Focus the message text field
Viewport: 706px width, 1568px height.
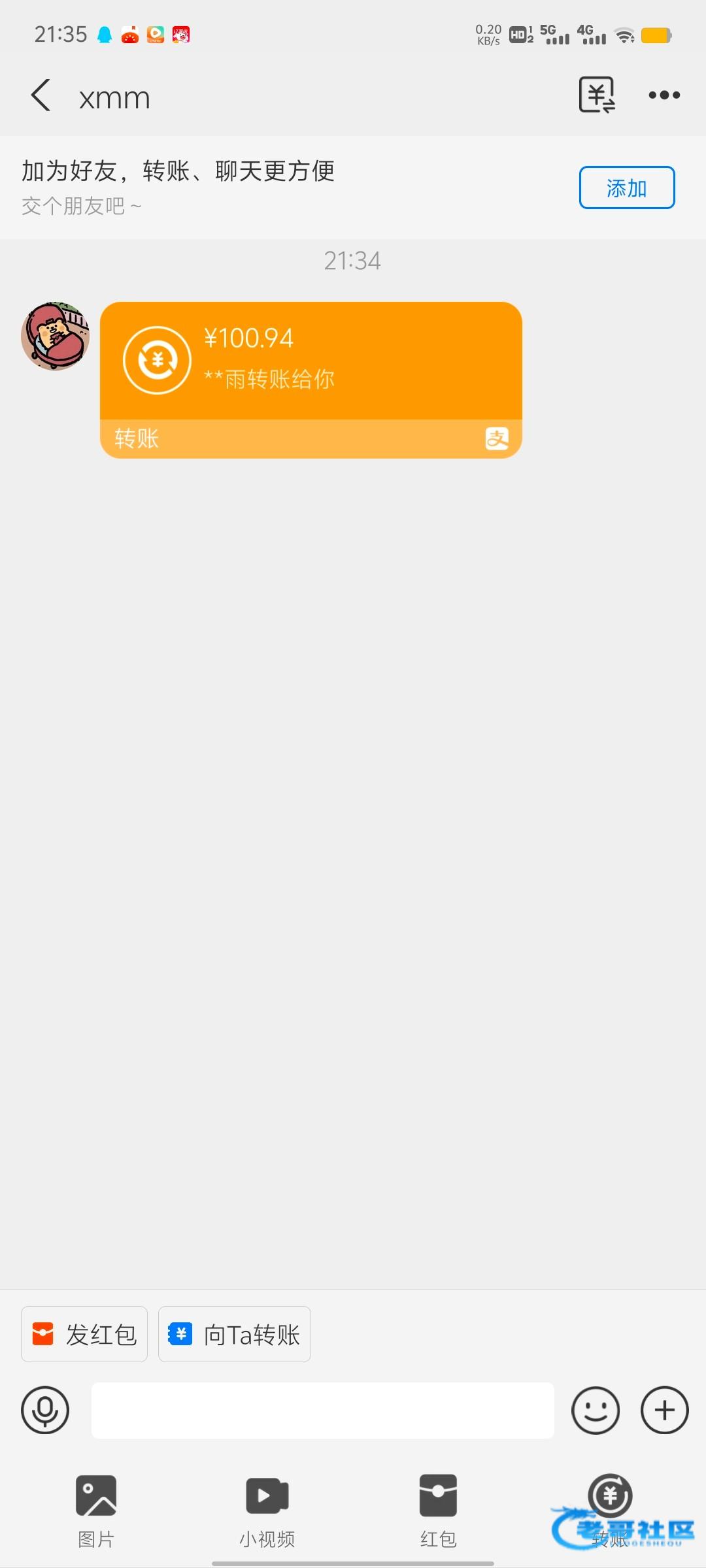(x=322, y=1410)
